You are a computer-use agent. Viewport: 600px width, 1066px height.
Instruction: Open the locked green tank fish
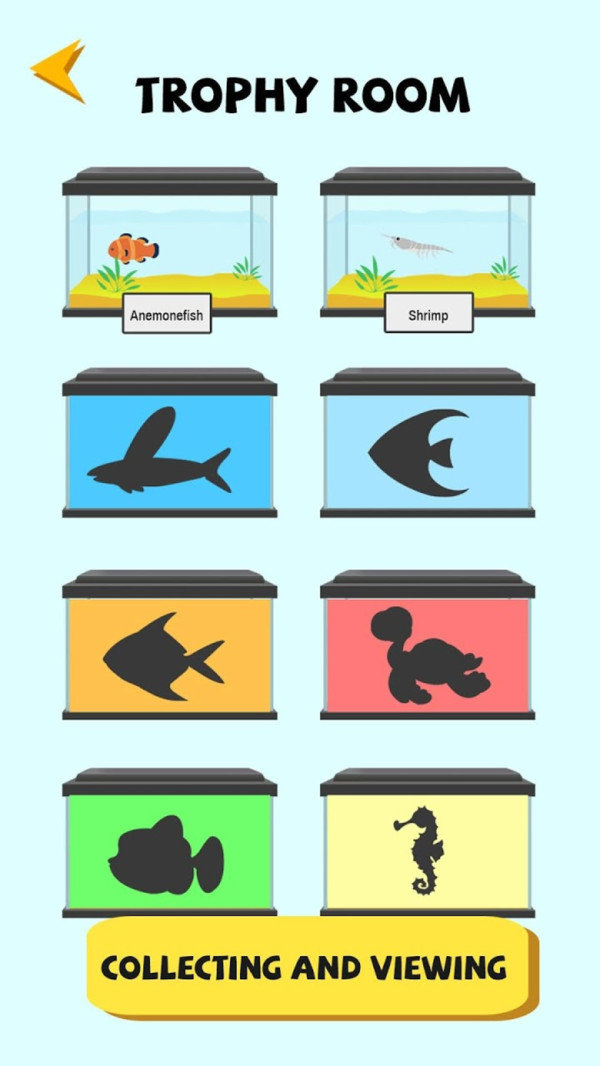pyautogui.click(x=169, y=845)
